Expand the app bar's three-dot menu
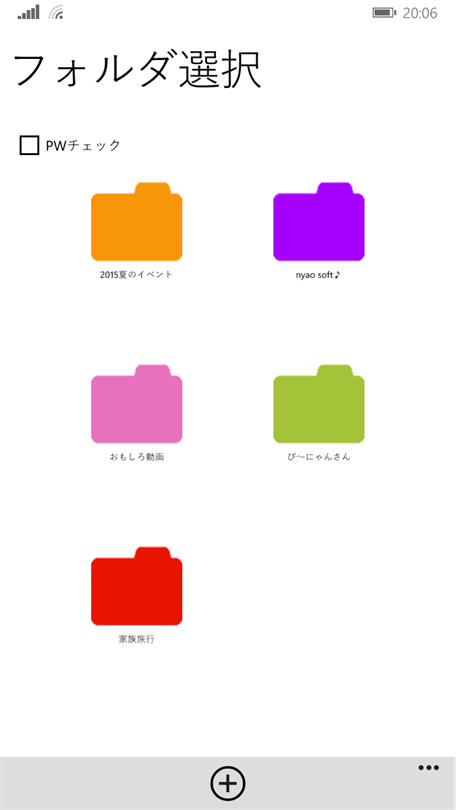Viewport: 456px width, 810px height. click(x=429, y=768)
